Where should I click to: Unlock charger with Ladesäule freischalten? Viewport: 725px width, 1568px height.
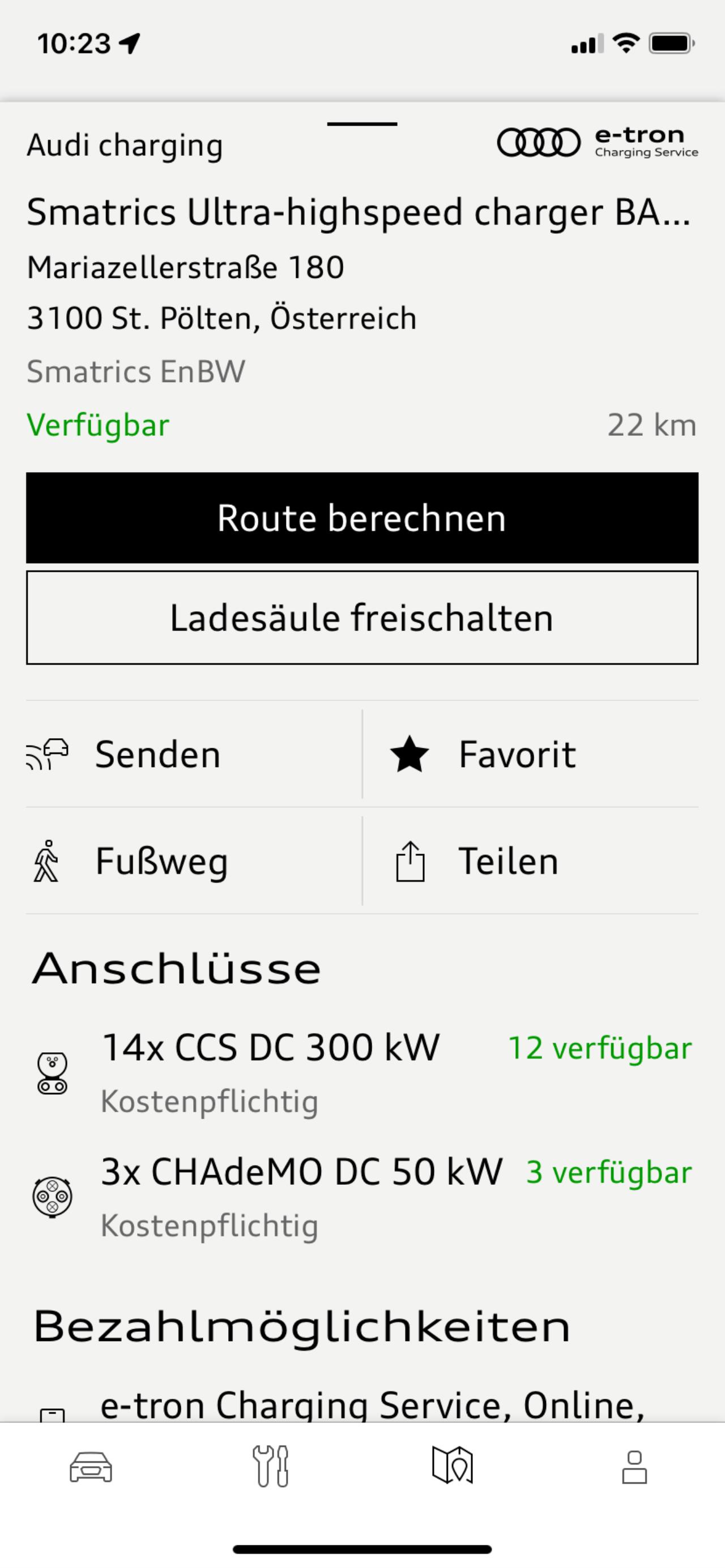[362, 617]
